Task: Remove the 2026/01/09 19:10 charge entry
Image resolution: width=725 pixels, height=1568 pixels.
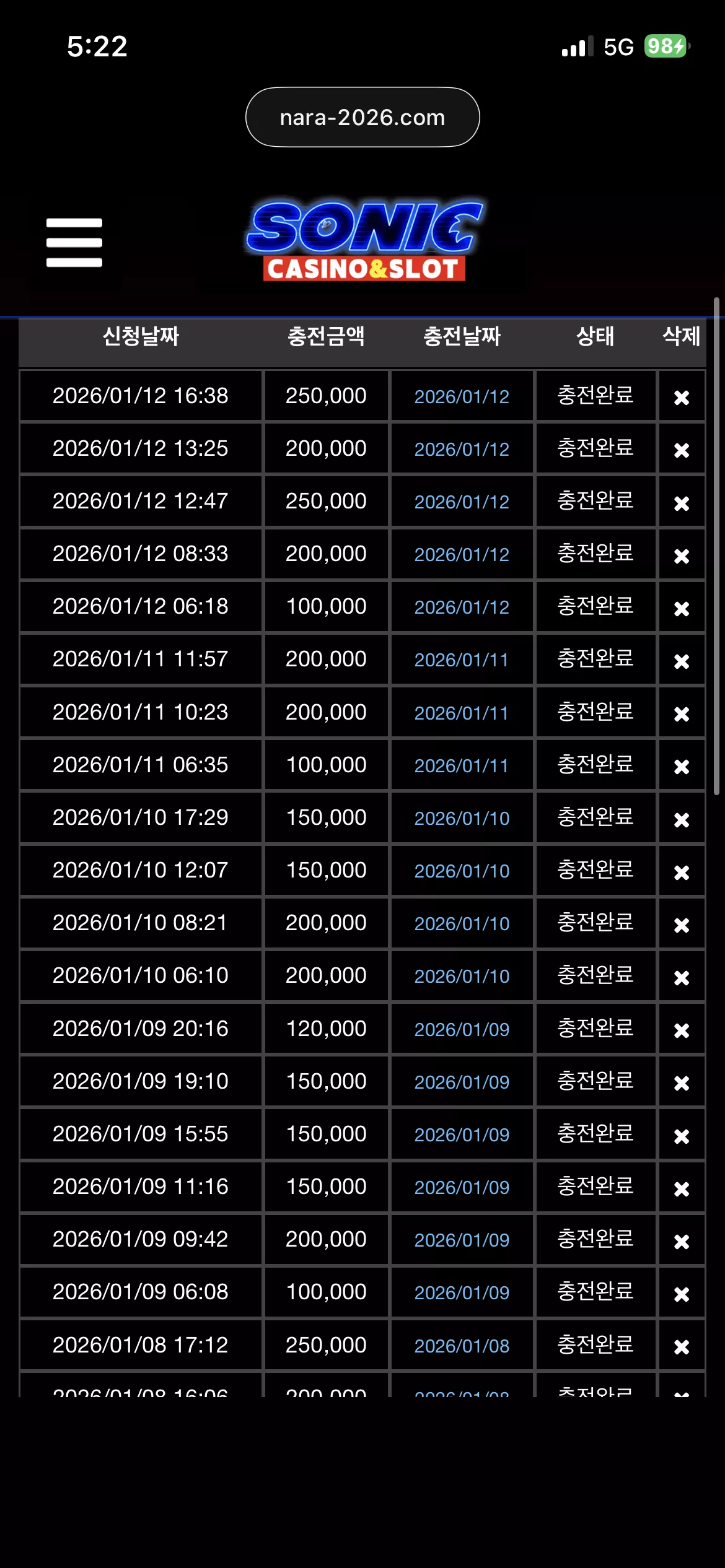Action: tap(682, 1083)
